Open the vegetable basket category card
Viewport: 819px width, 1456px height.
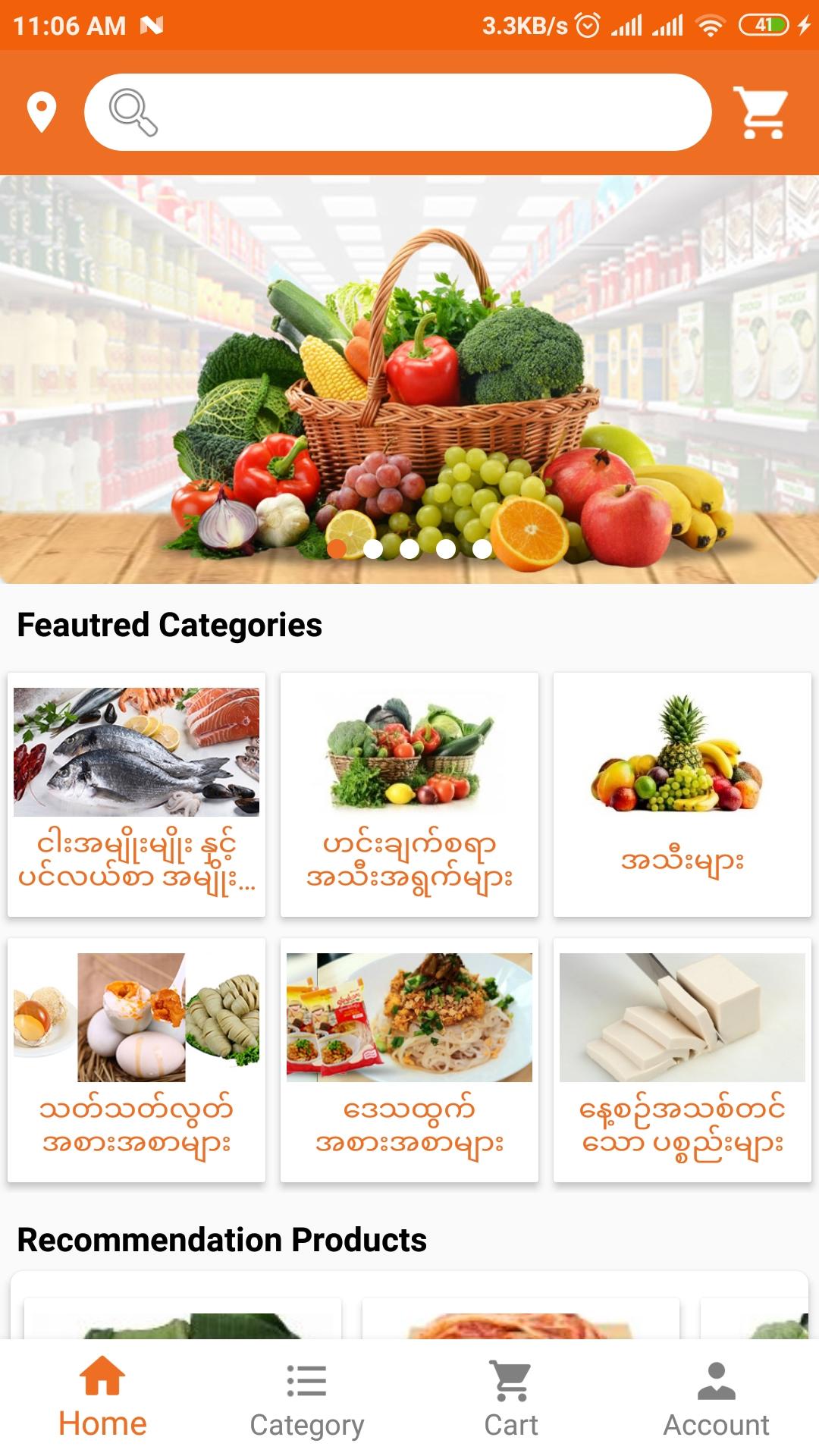tap(409, 795)
